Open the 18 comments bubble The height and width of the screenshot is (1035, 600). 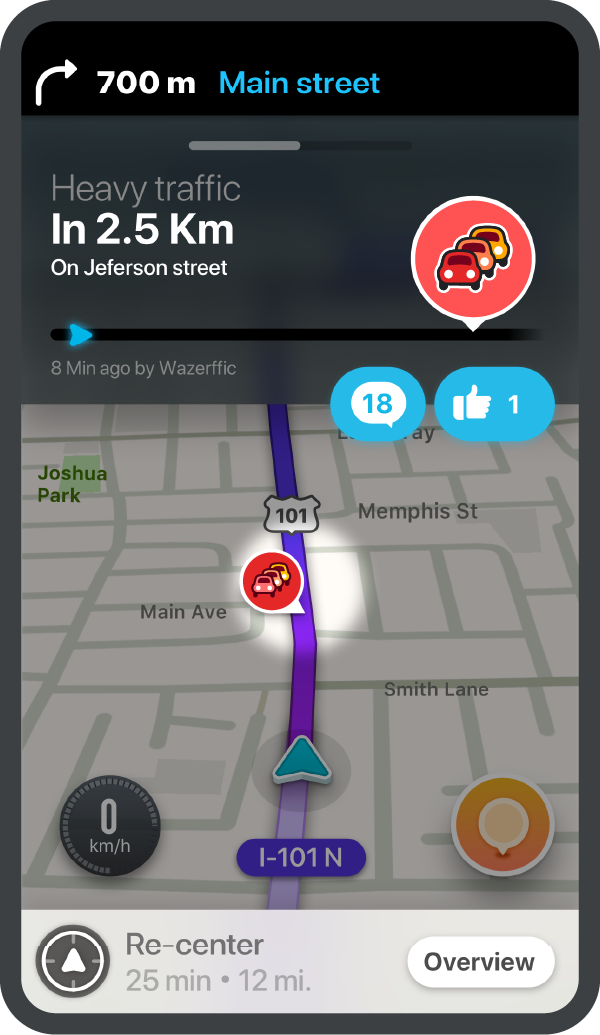pyautogui.click(x=377, y=403)
